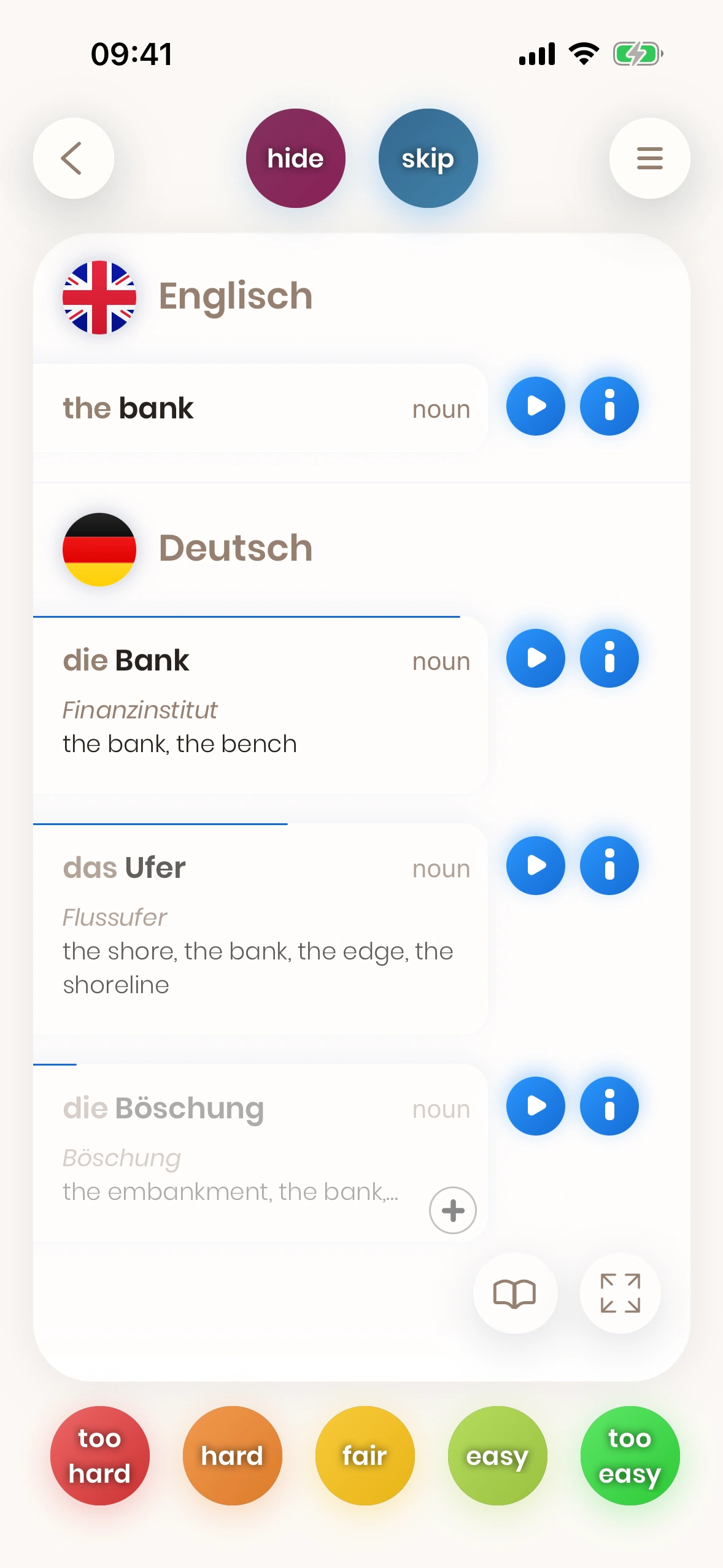The width and height of the screenshot is (723, 1568).
Task: Open the hamburger menu
Action: (649, 158)
